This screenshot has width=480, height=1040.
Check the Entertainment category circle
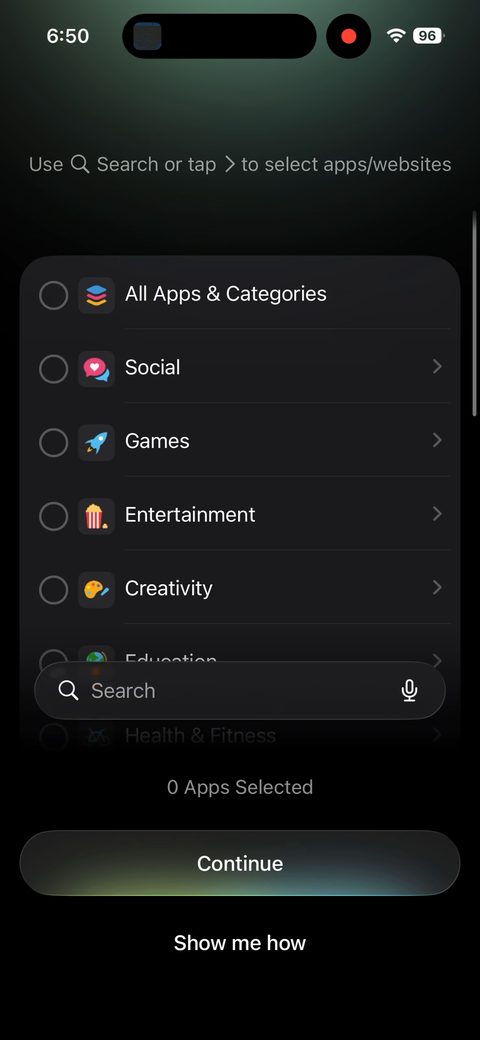pyautogui.click(x=54, y=516)
